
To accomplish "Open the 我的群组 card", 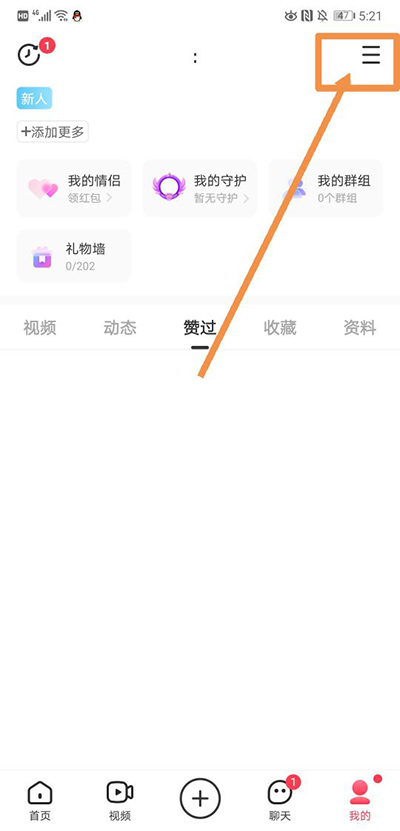I will 325,188.
